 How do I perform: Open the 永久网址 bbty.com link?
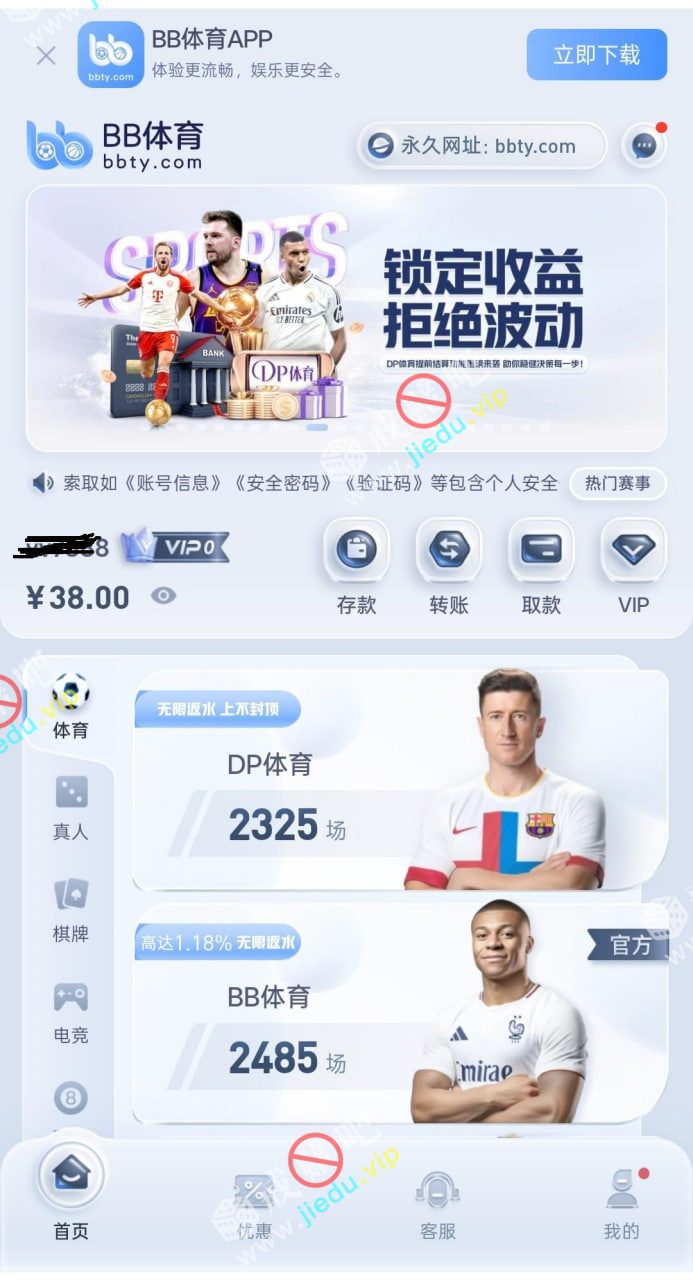click(483, 146)
